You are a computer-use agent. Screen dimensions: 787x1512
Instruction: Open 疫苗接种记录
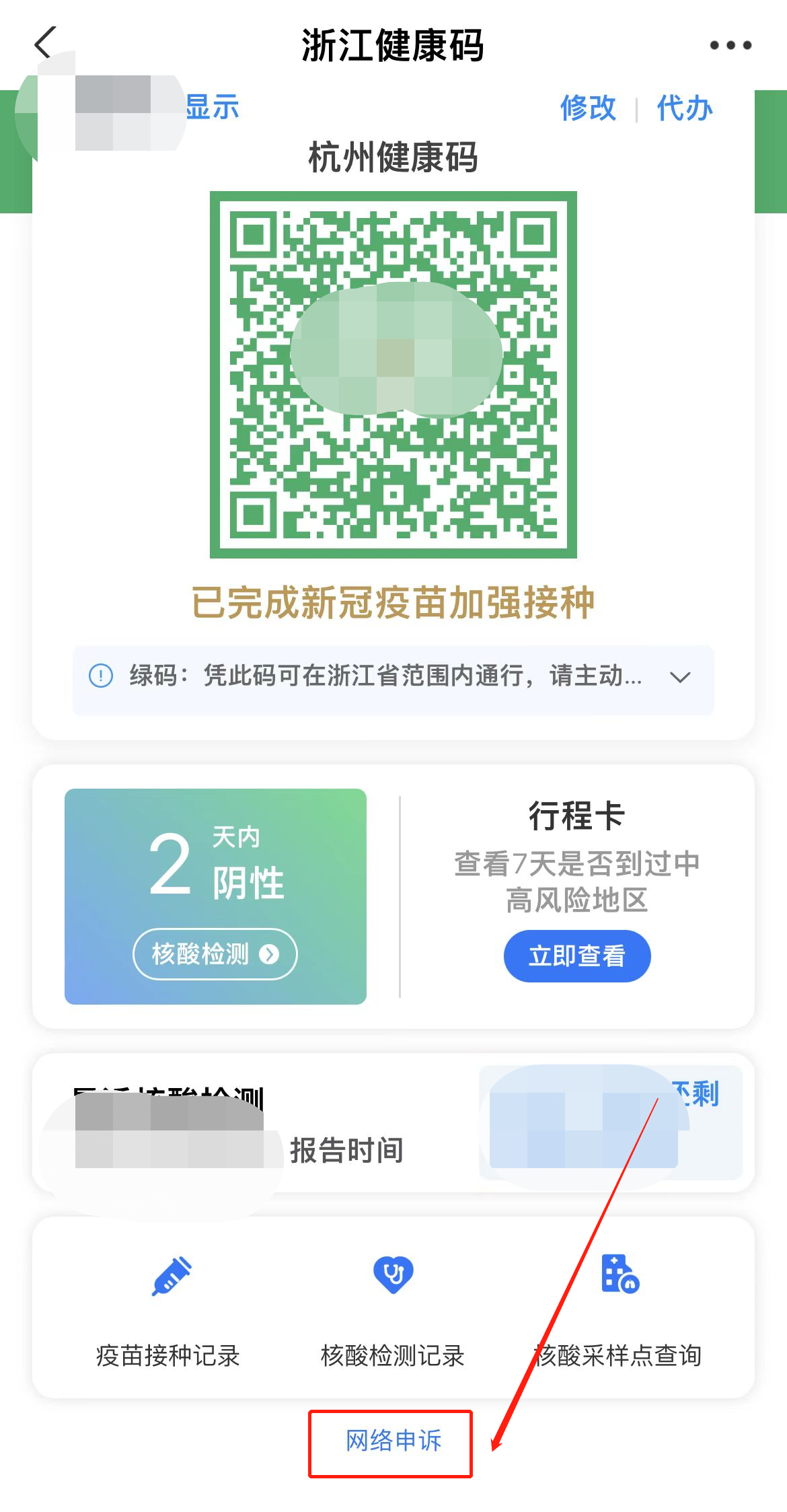click(x=168, y=1309)
